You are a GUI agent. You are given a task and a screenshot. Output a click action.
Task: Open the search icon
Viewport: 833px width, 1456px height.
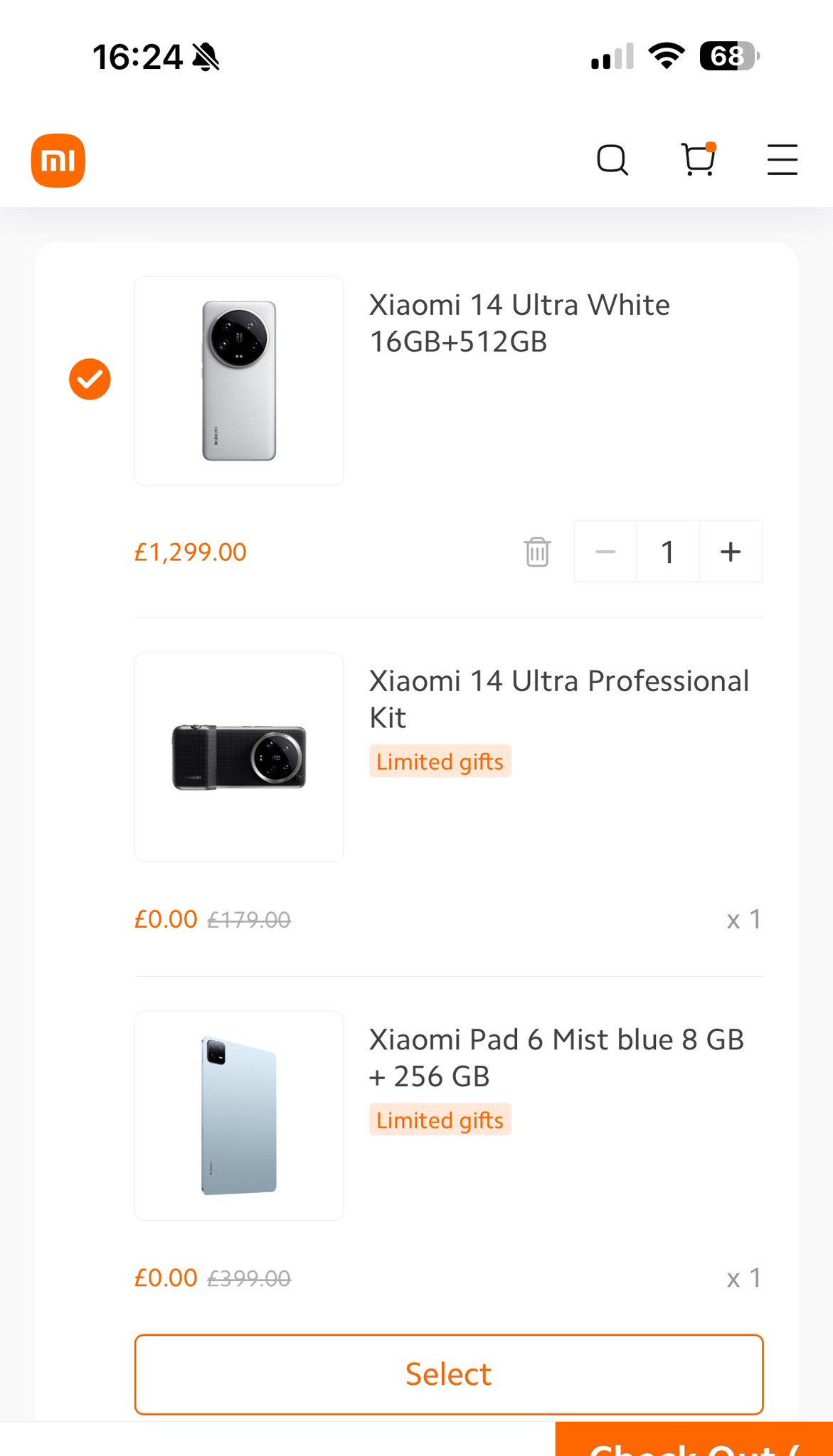pos(612,160)
